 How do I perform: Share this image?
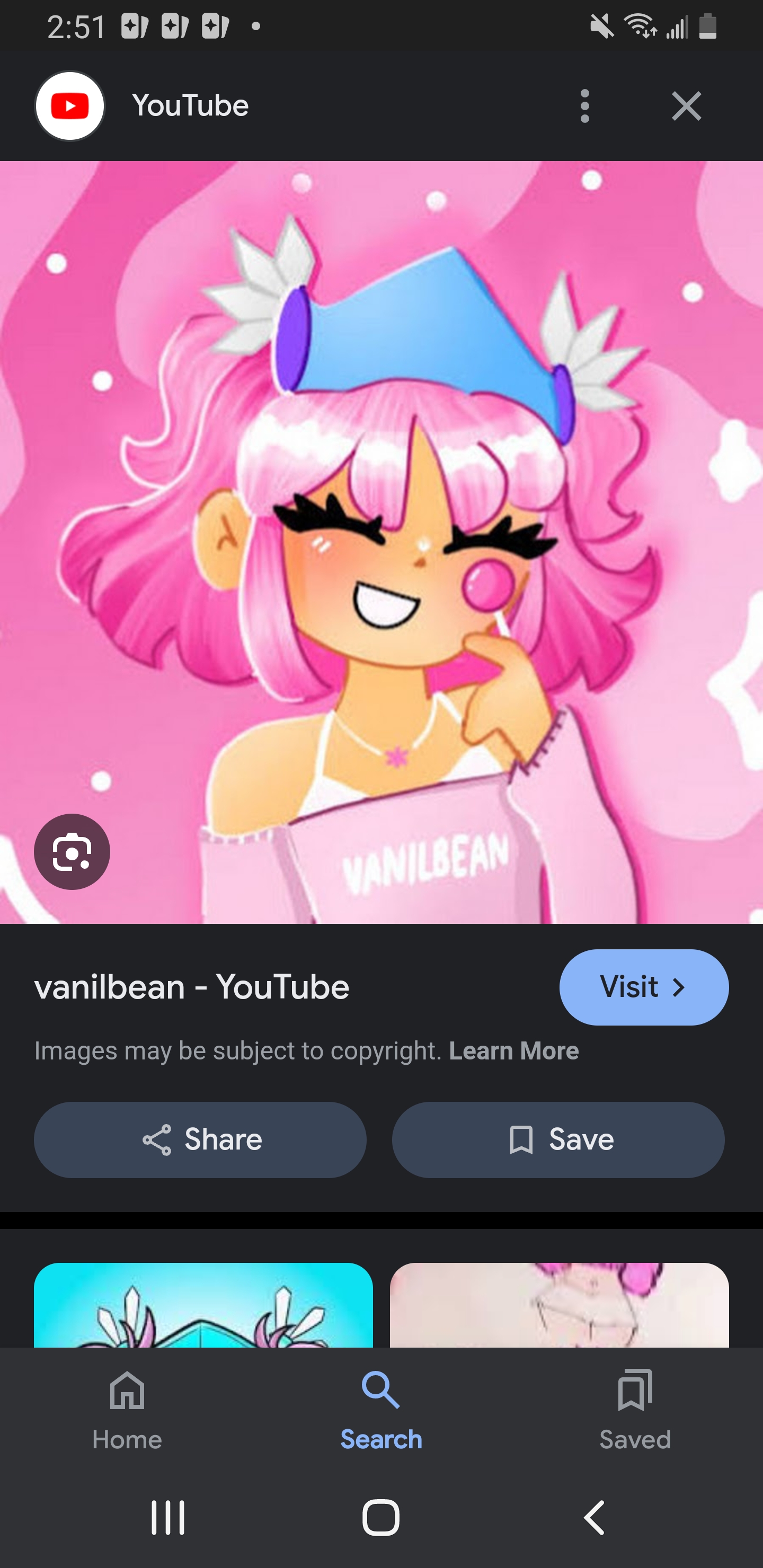click(200, 1139)
